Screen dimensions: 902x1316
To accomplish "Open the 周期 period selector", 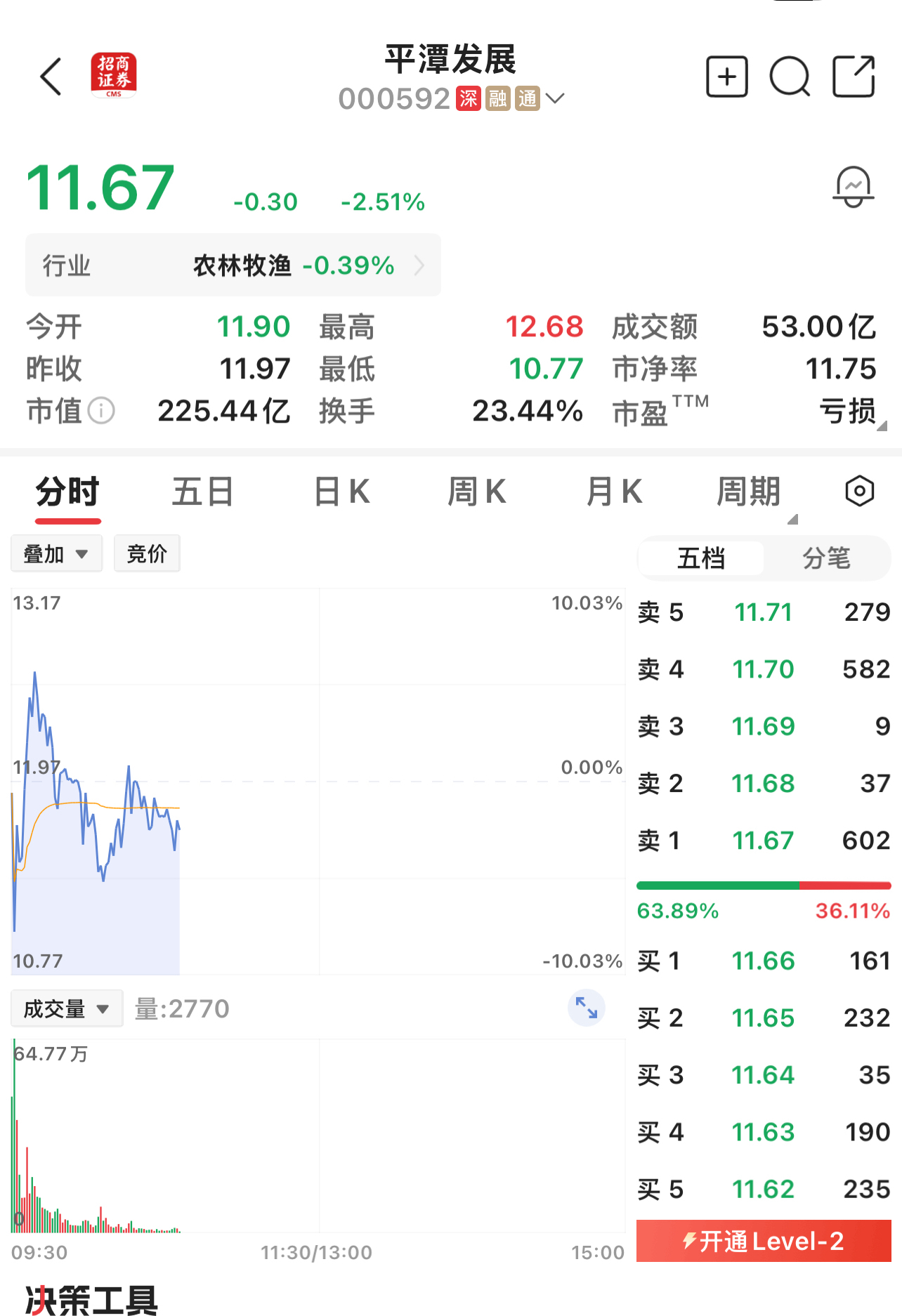I will pyautogui.click(x=749, y=492).
